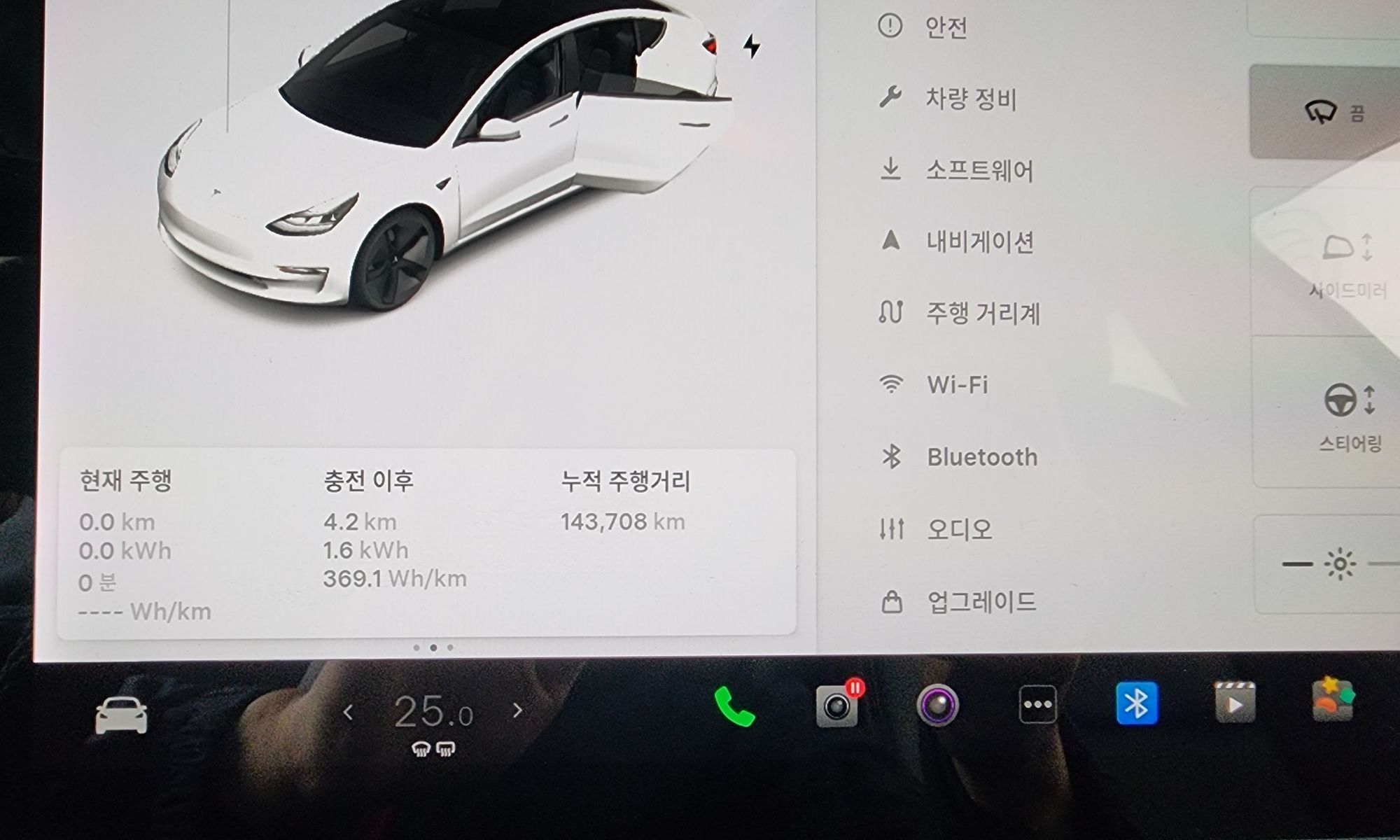The height and width of the screenshot is (840, 1400).
Task: Open 내비게이션 (Navigation) settings
Action: [979, 242]
